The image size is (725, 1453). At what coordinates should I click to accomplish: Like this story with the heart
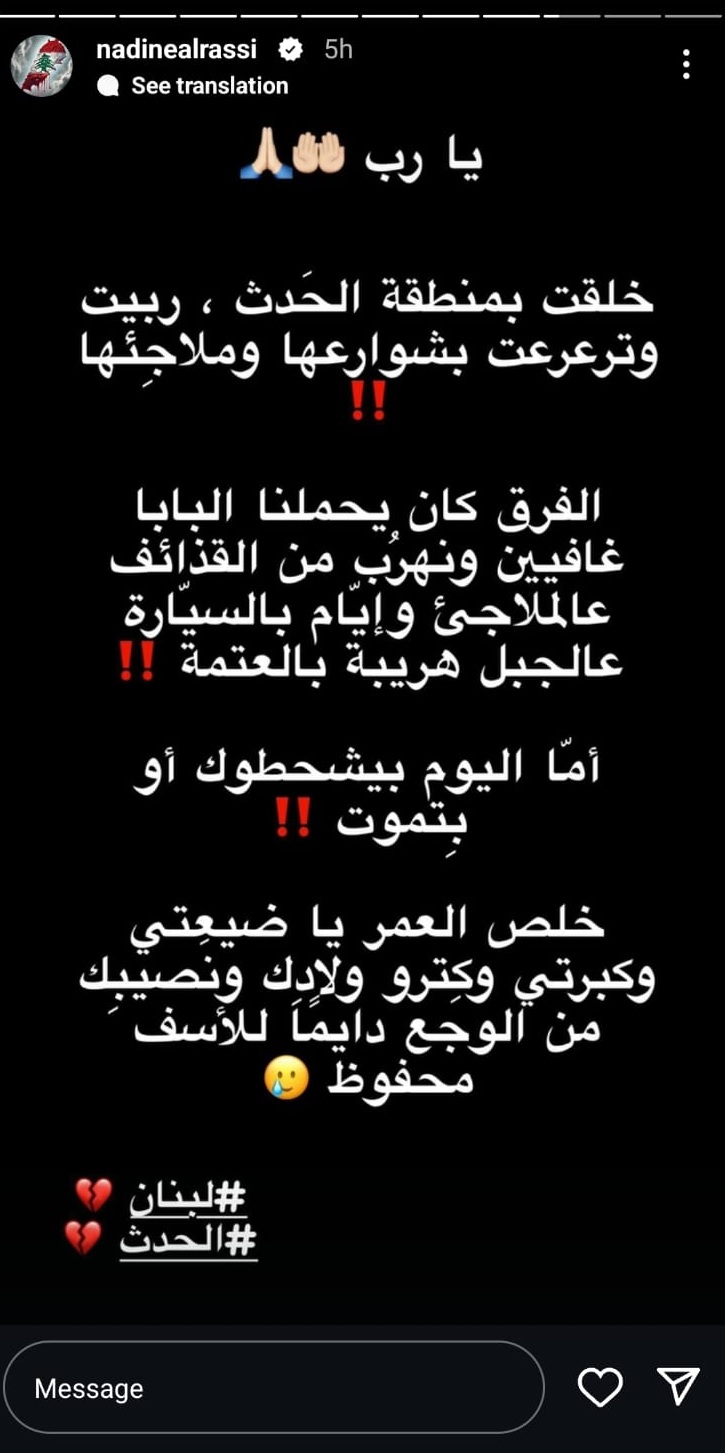click(600, 1387)
